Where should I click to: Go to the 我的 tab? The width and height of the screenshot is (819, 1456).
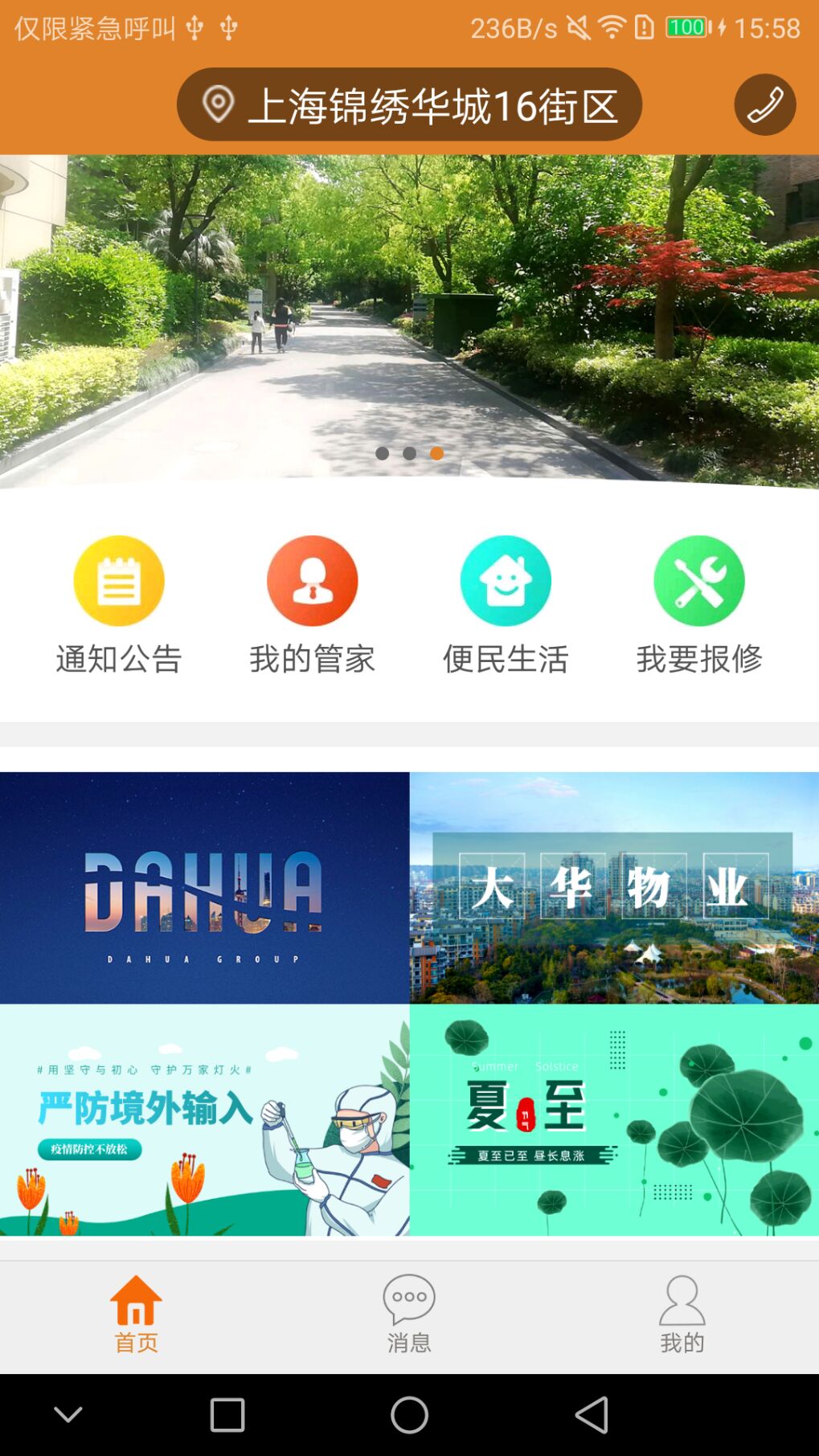682,1315
